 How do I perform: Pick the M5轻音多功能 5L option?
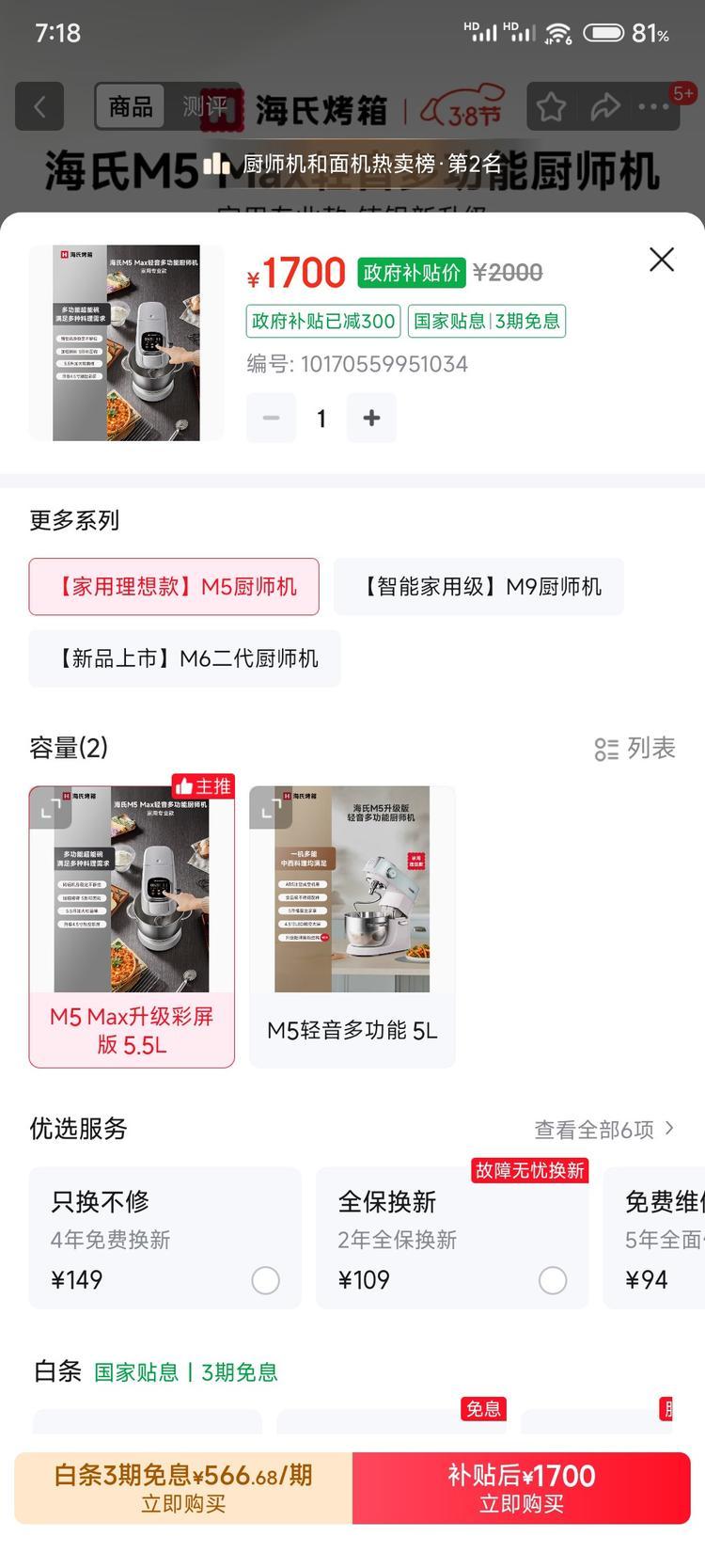pos(352,1030)
